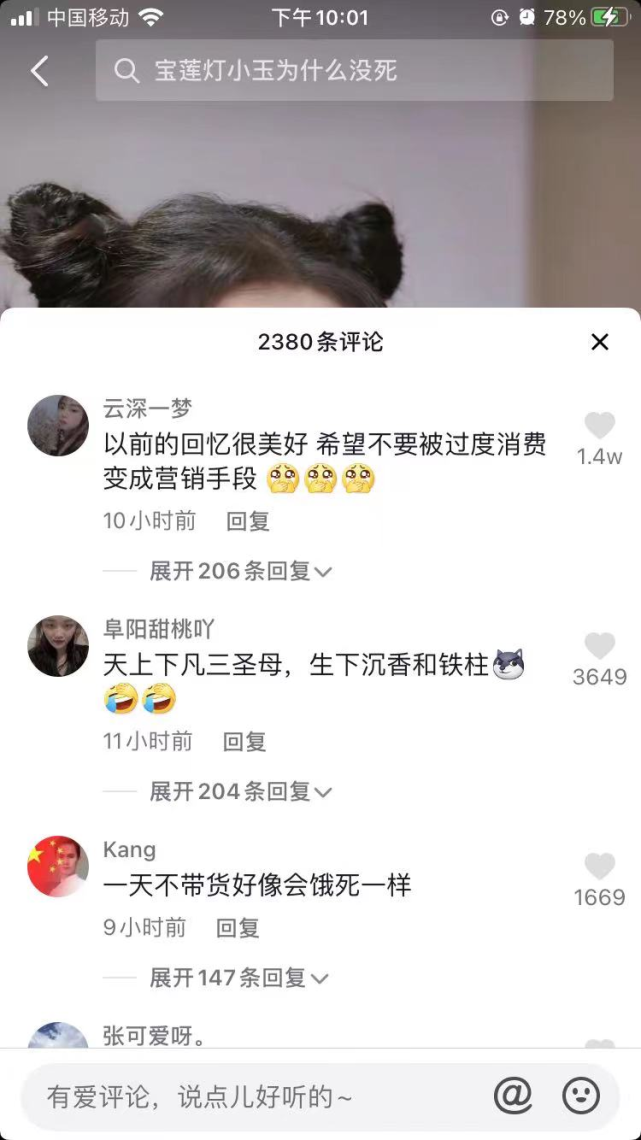Expand 204 replies under 阜阳甜桃吖
This screenshot has width=641, height=1140.
point(240,792)
